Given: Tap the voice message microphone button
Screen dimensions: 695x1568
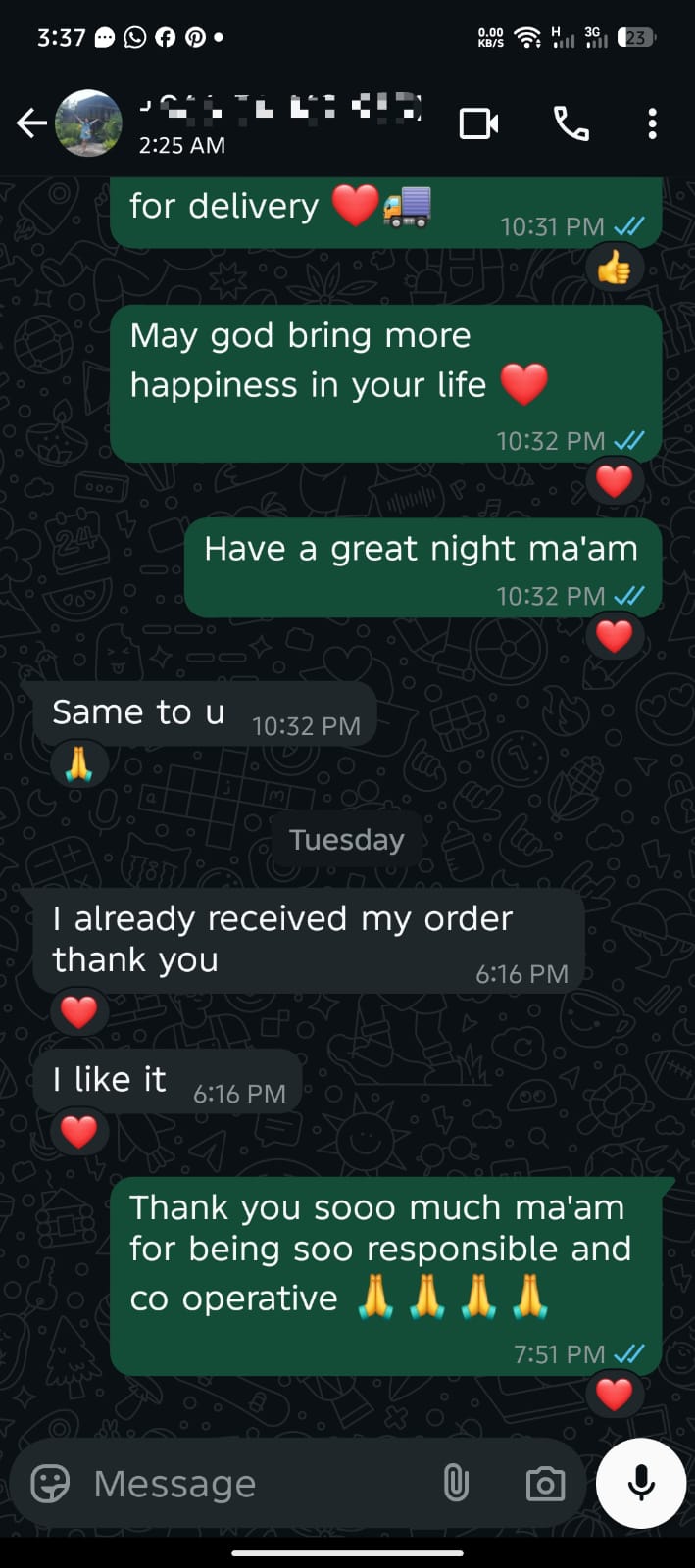Looking at the screenshot, I should [641, 1484].
